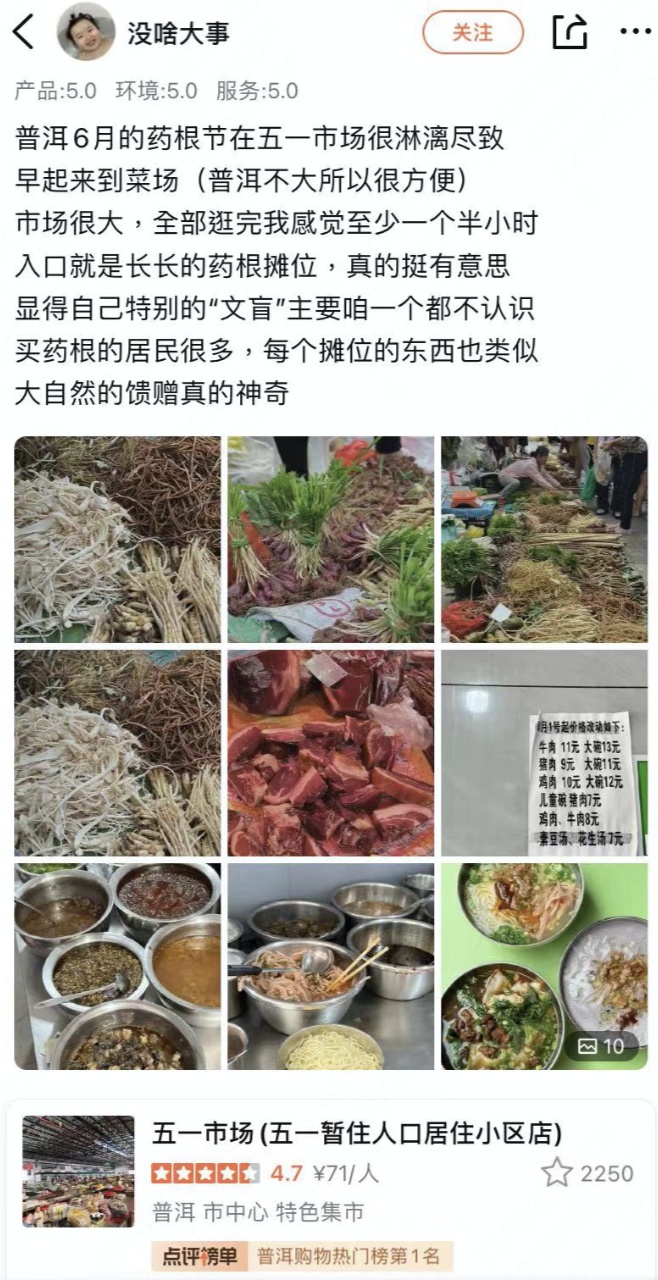Open the three-dot overflow menu
658x1280 pixels.
click(x=635, y=32)
